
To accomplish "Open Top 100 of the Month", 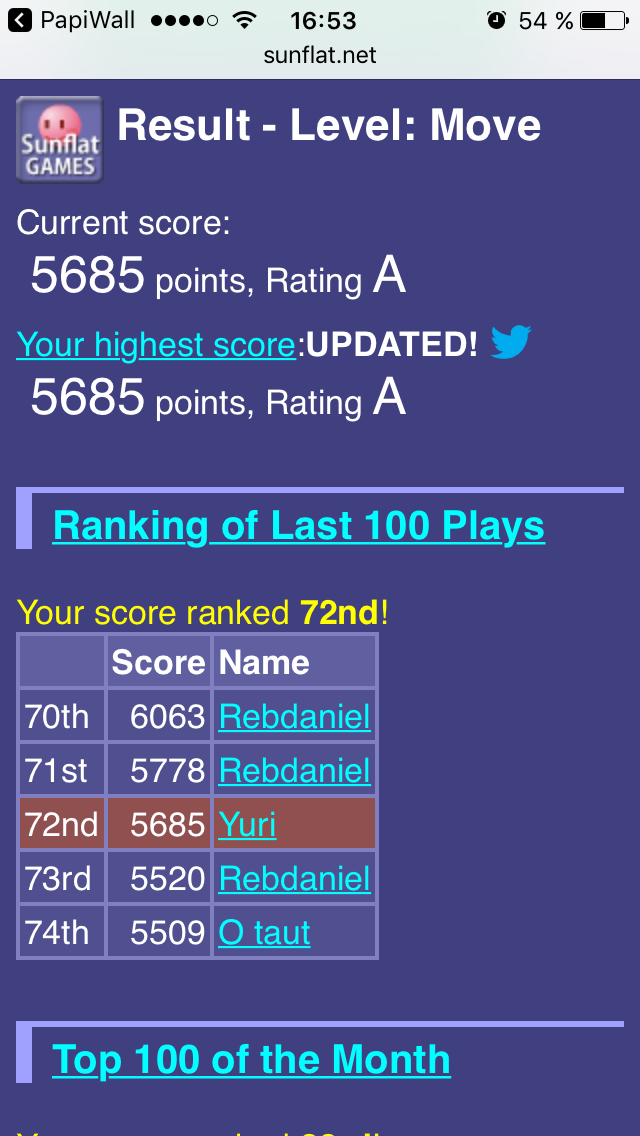I will pos(251,1060).
